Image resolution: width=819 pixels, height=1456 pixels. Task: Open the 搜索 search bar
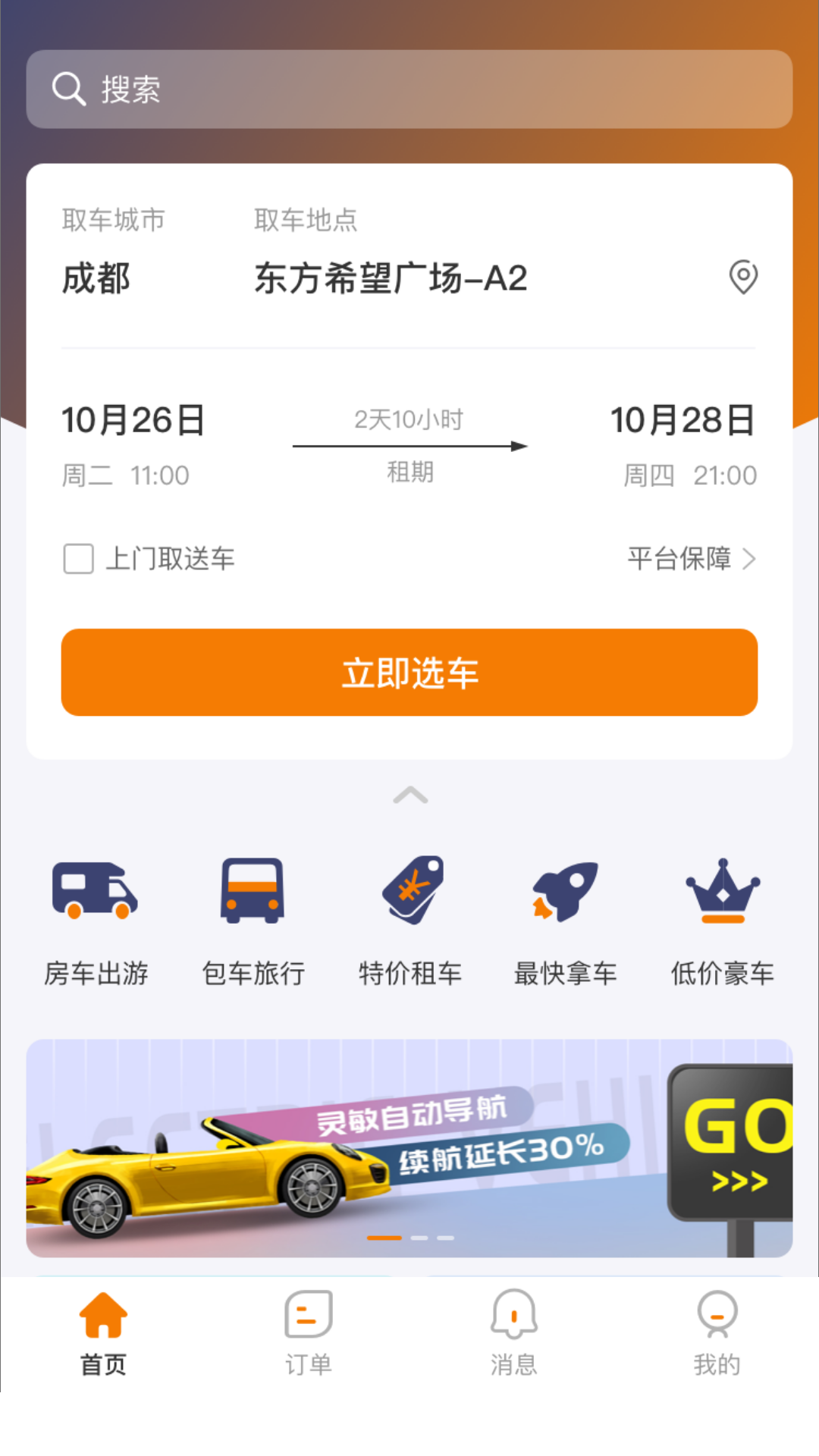409,89
